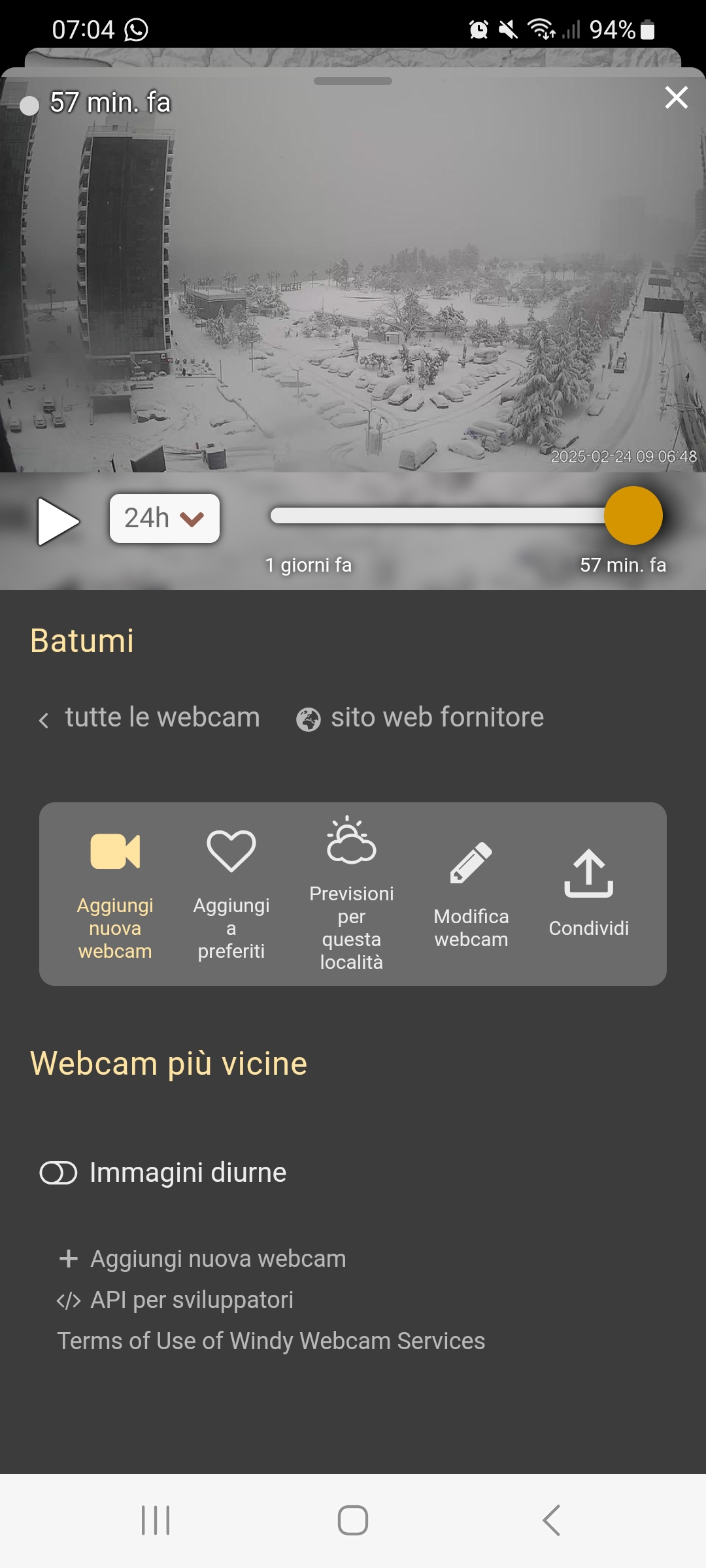This screenshot has height=1568, width=706.
Task: Open Terms of Use of Windy Webcam Services
Action: pos(271,1341)
